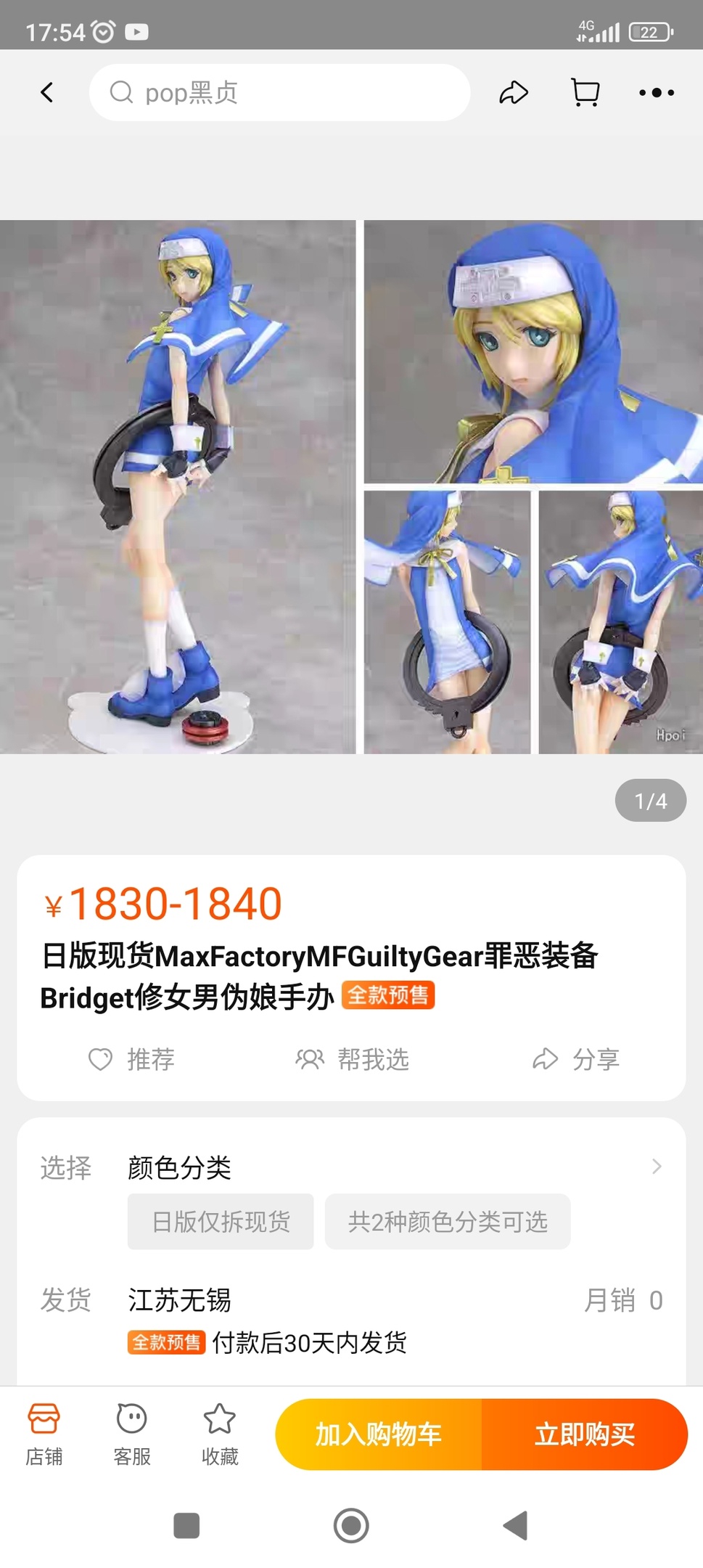Open the search box with pop黑贞
This screenshot has width=703, height=1568.
pos(279,92)
